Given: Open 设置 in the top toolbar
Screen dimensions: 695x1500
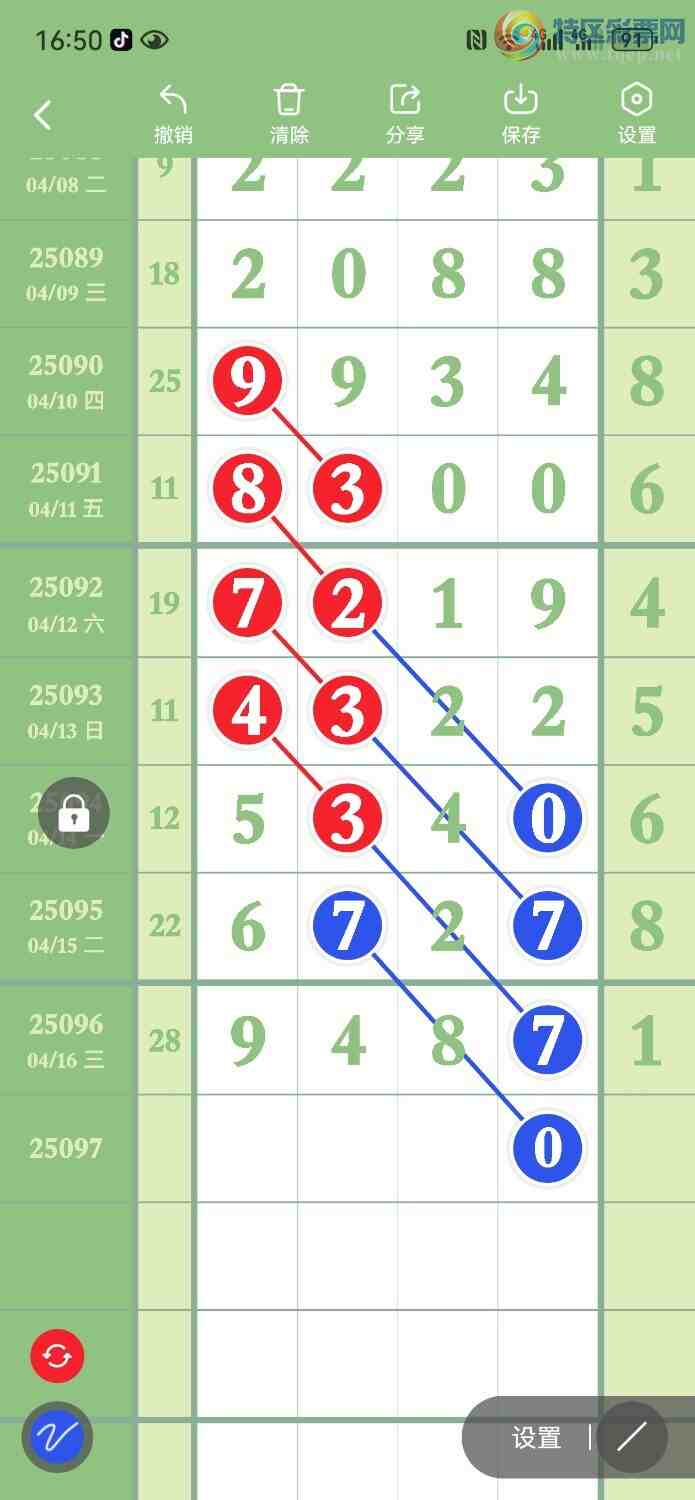Looking at the screenshot, I should tap(637, 114).
